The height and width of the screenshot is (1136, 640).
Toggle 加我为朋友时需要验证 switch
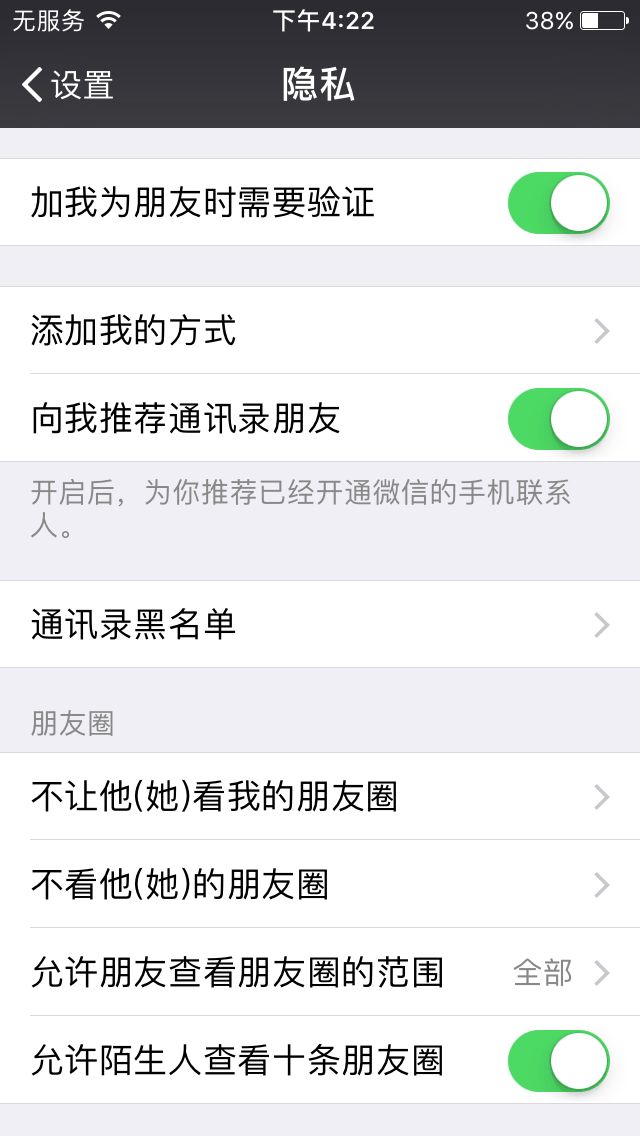558,203
